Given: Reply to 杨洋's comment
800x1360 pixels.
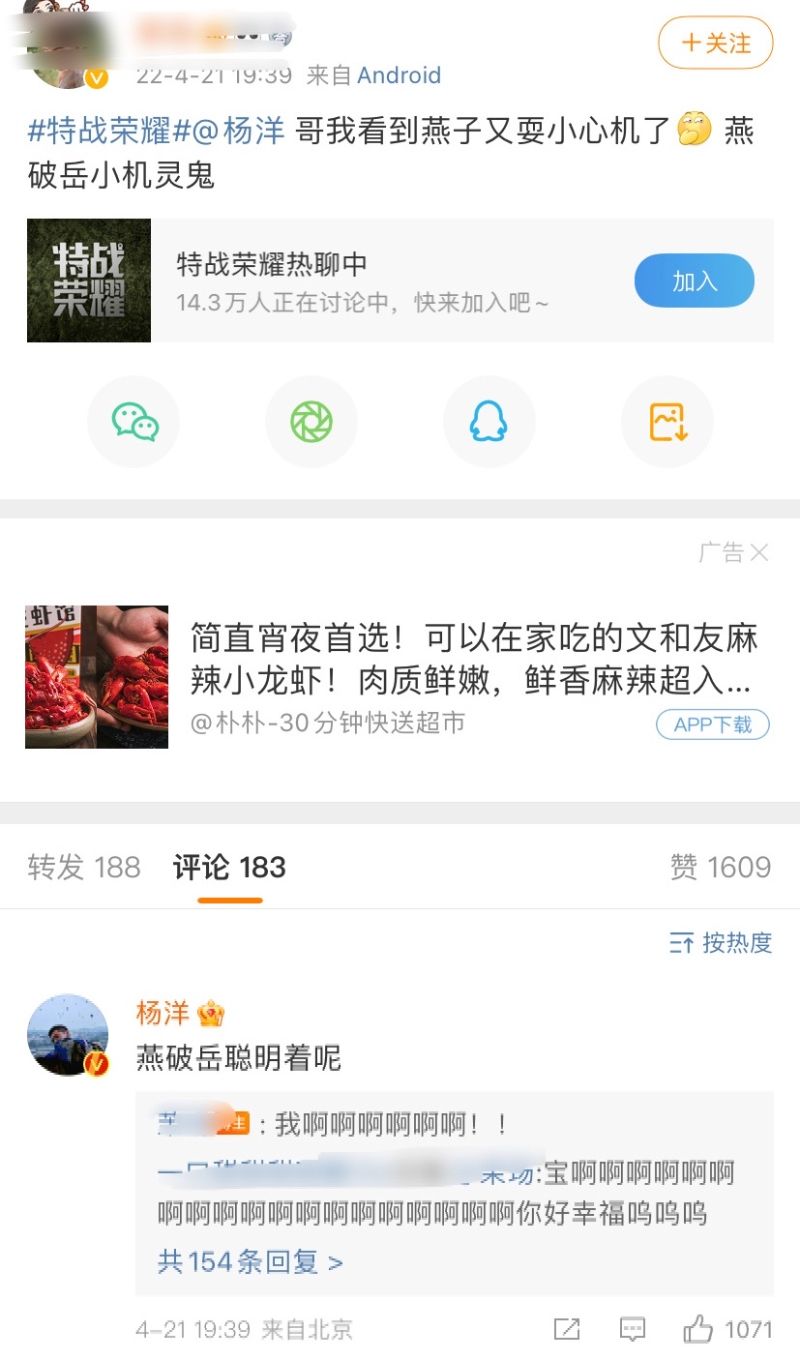Looking at the screenshot, I should point(632,1329).
